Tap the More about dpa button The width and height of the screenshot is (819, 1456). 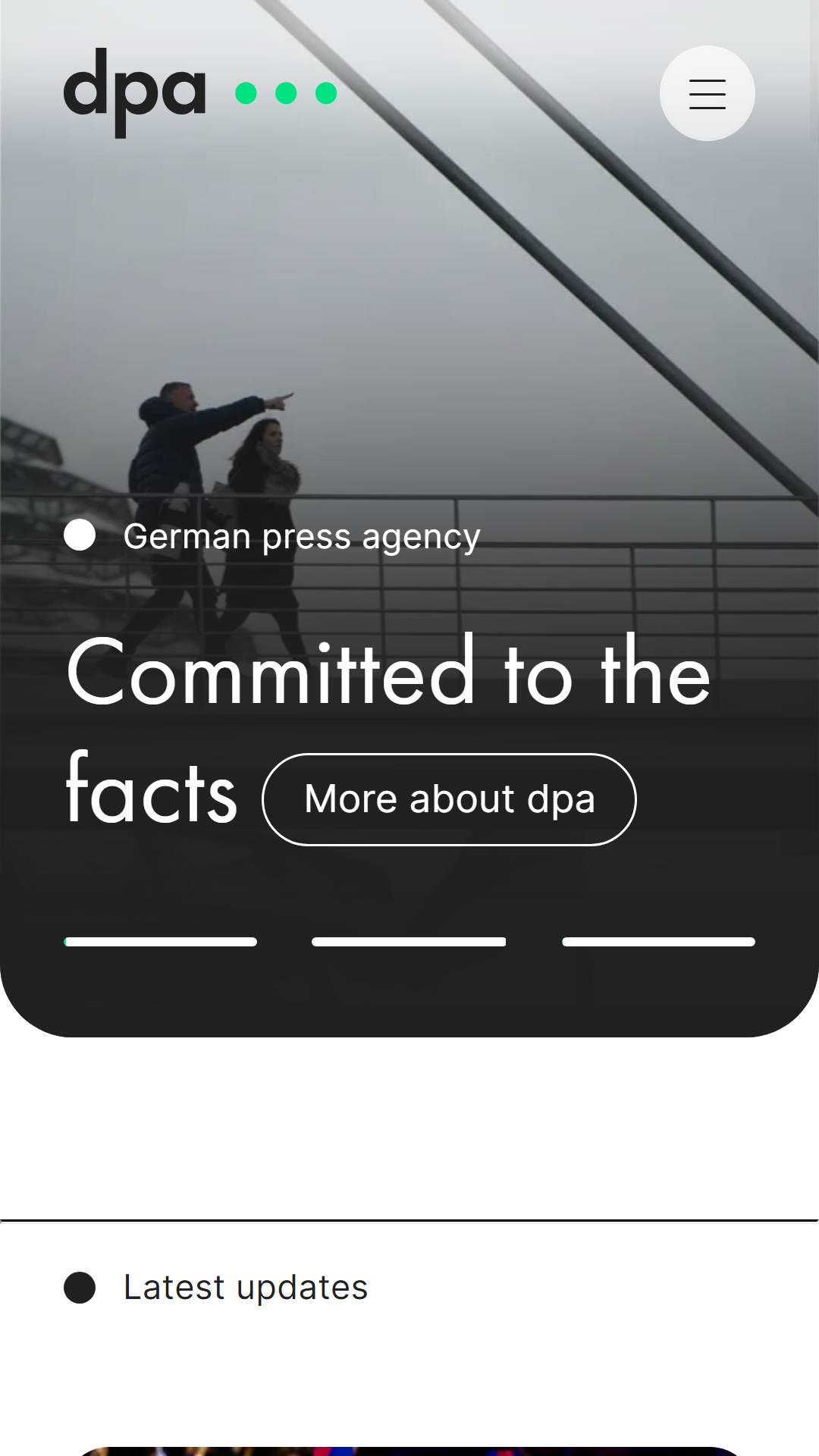point(449,799)
